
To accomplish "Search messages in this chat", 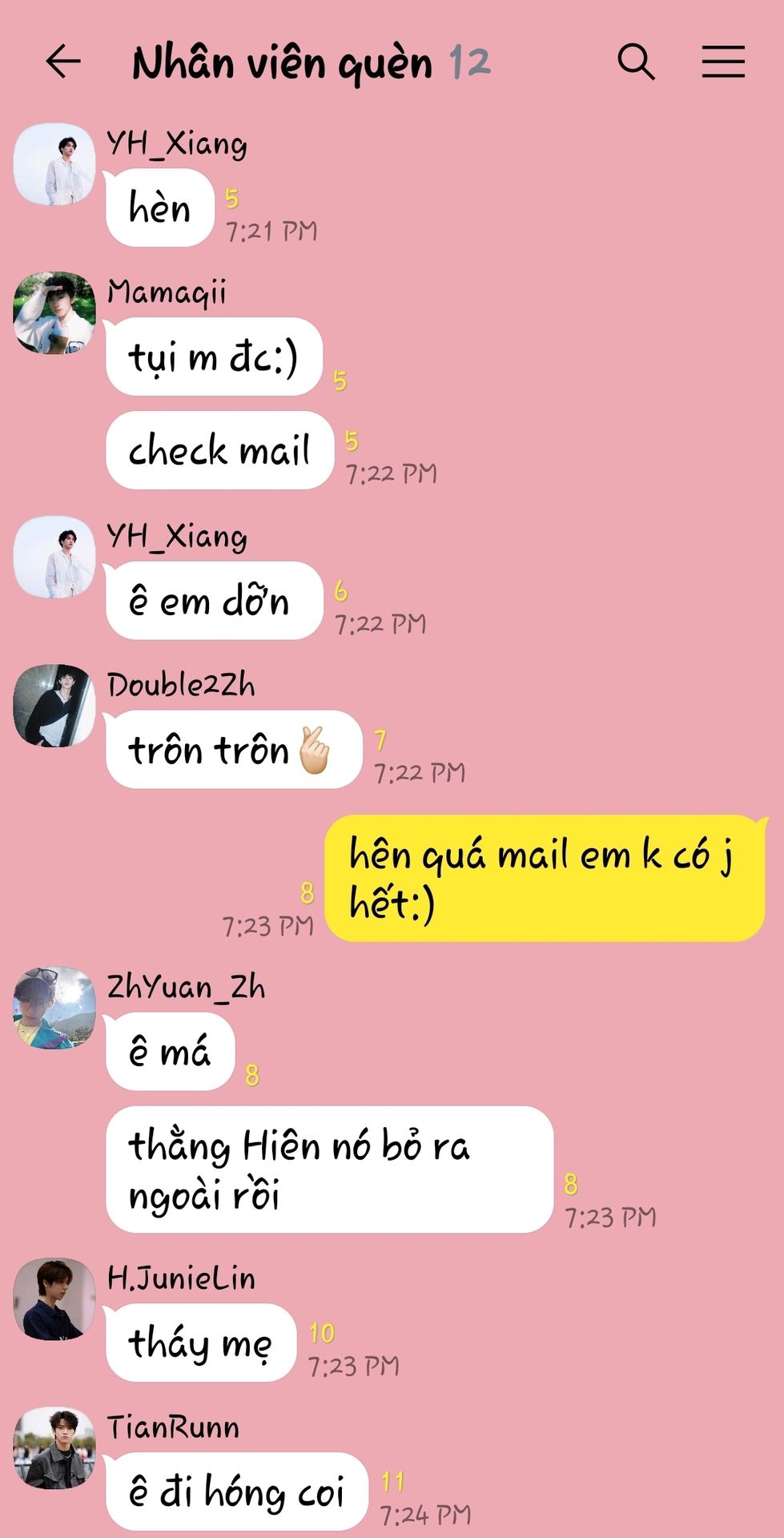I will point(636,62).
